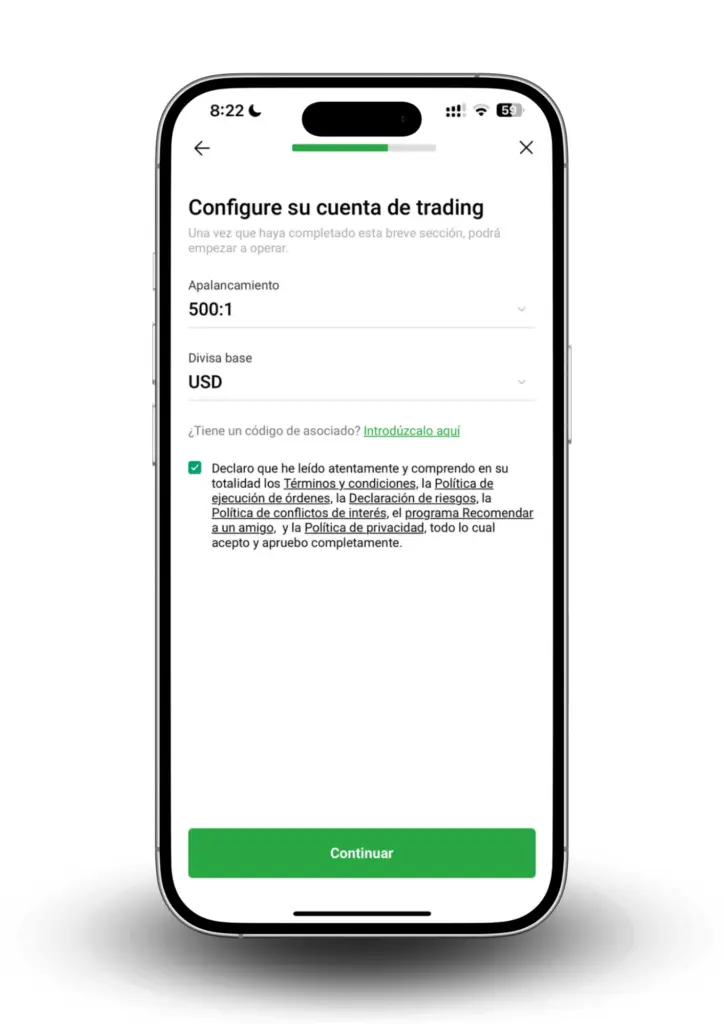Open Términos y condiciones link
The image size is (724, 1024).
coord(348,483)
